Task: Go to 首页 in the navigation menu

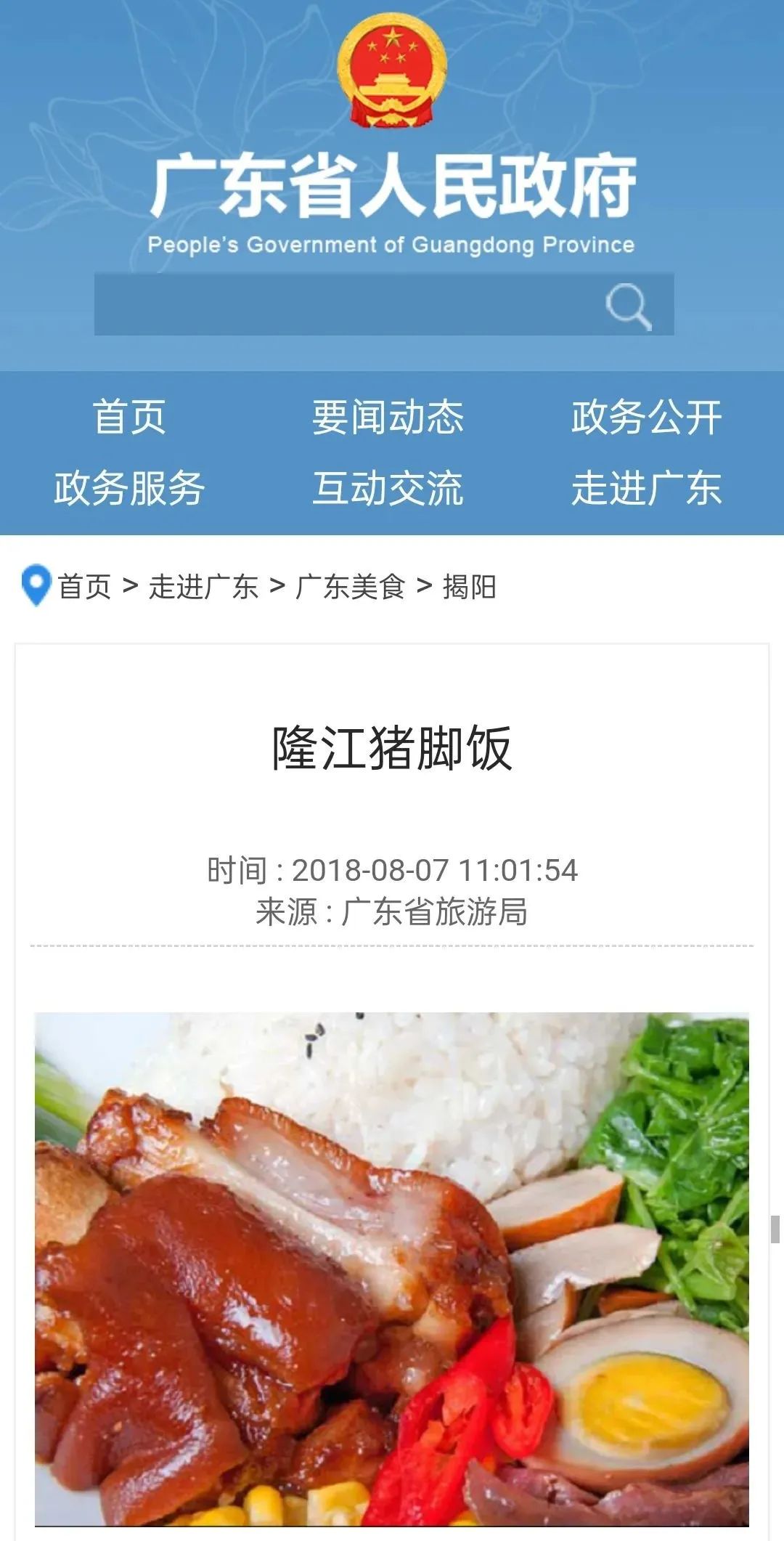Action: pyautogui.click(x=129, y=418)
